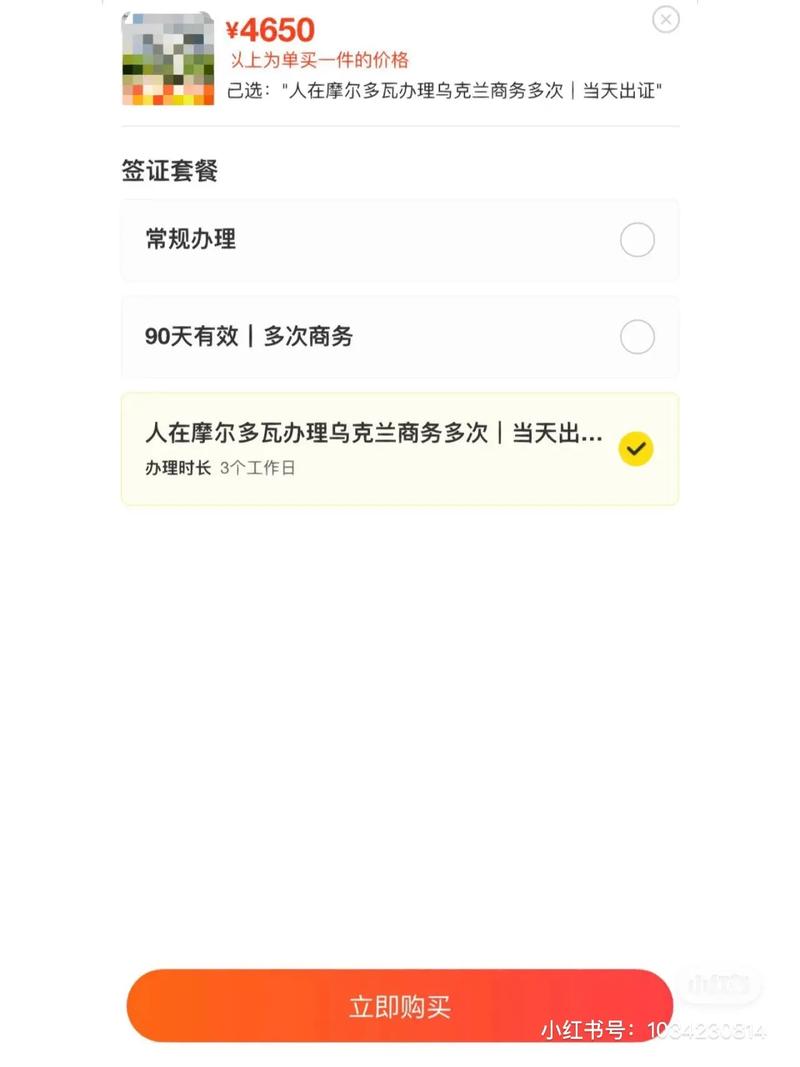Image resolution: width=800 pixels, height=1067 pixels.
Task: Tap the highlighted Moldova Ukraine visa package card
Action: coord(400,448)
